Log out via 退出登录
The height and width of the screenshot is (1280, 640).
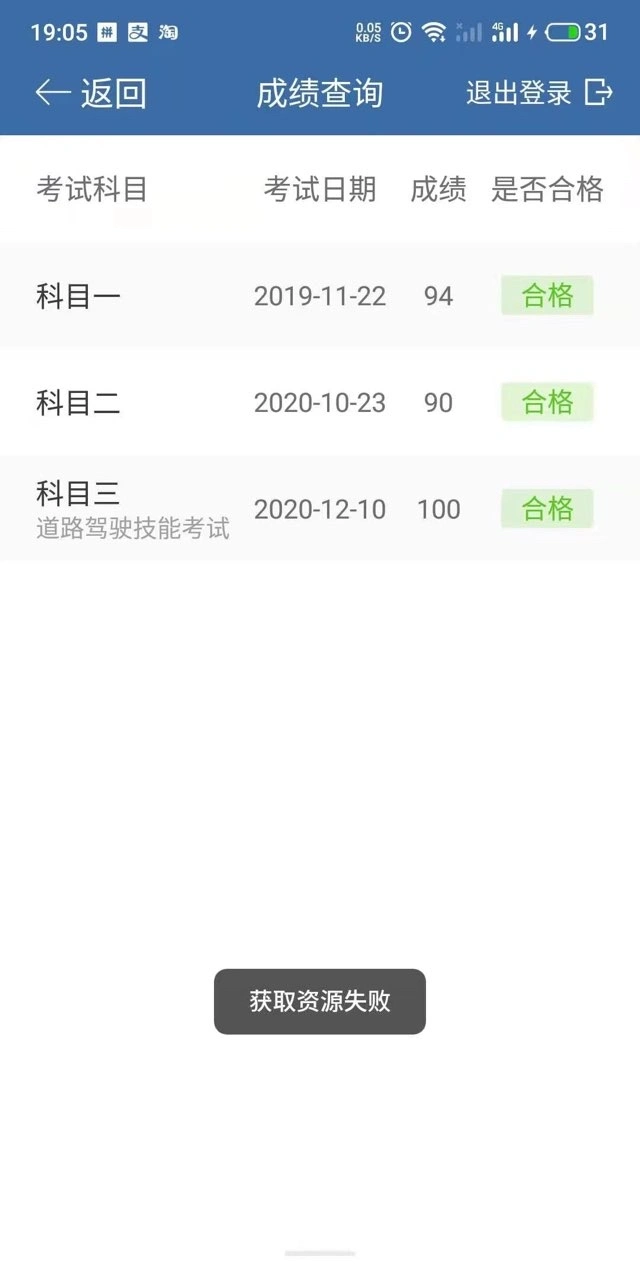click(x=539, y=93)
